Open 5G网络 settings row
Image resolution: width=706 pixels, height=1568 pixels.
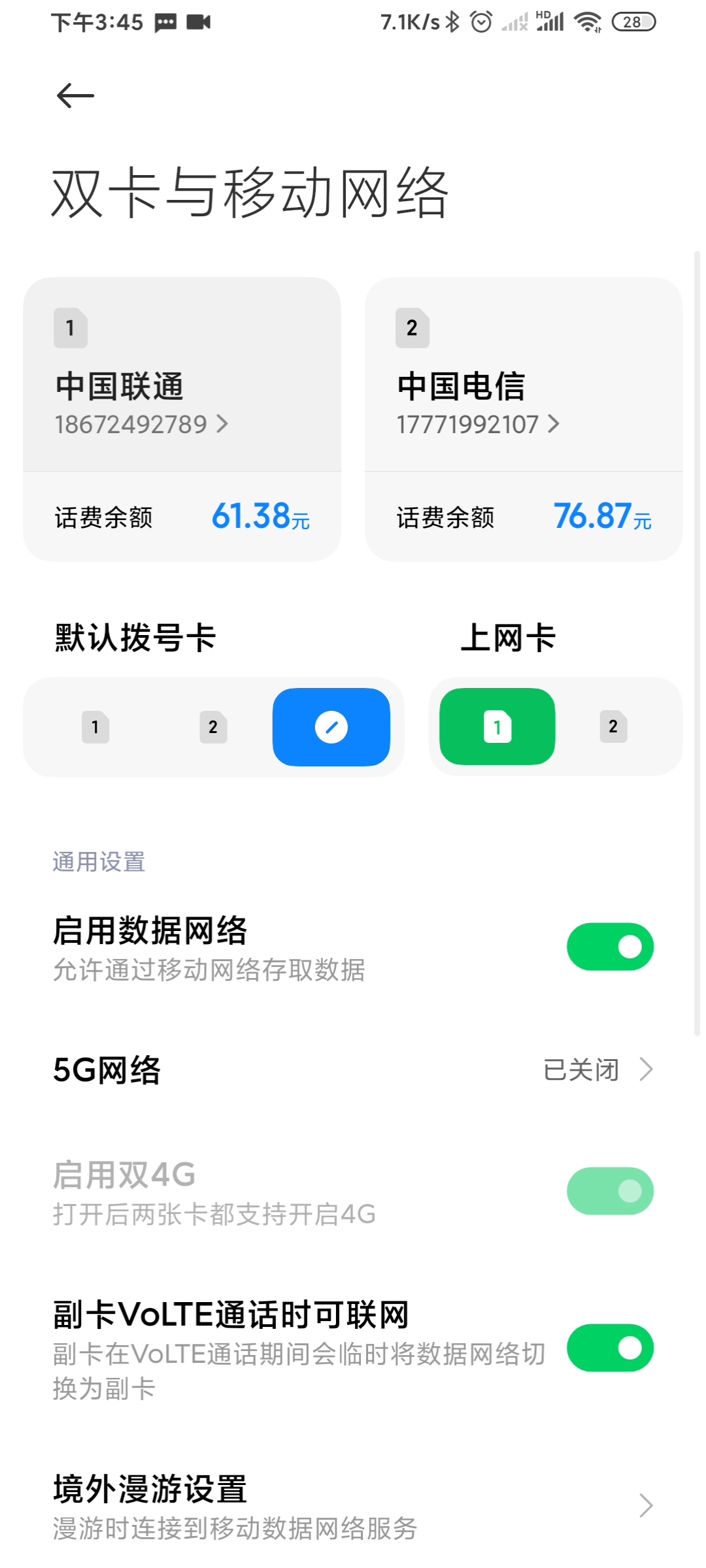(353, 1070)
